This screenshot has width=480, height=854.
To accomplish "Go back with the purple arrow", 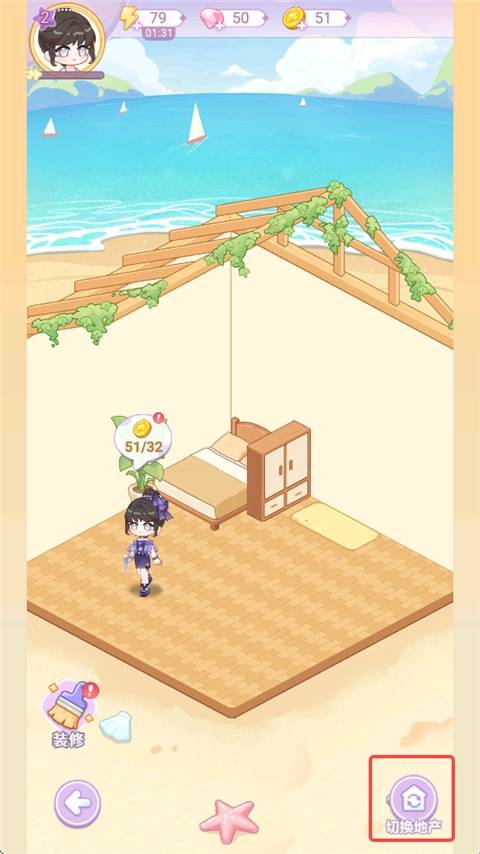I will click(77, 804).
